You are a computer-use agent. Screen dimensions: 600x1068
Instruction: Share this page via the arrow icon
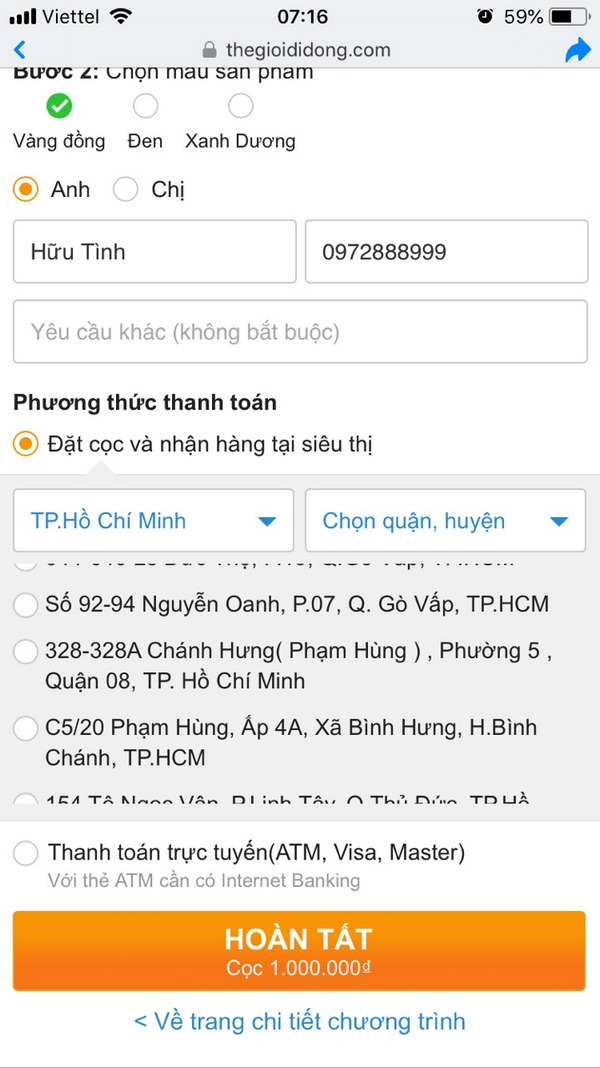pos(578,50)
